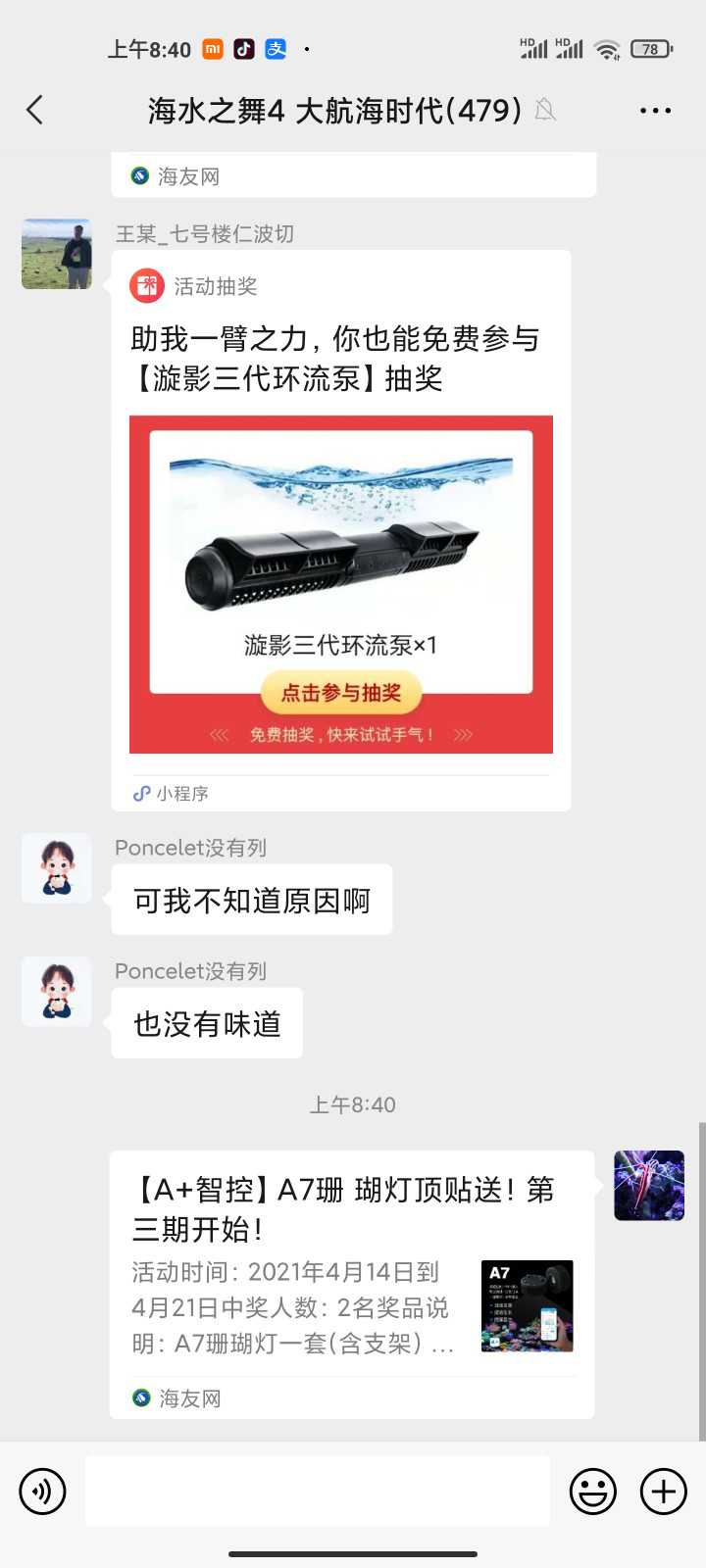Open 王某_七号楼仁波切's profile avatar

57,255
